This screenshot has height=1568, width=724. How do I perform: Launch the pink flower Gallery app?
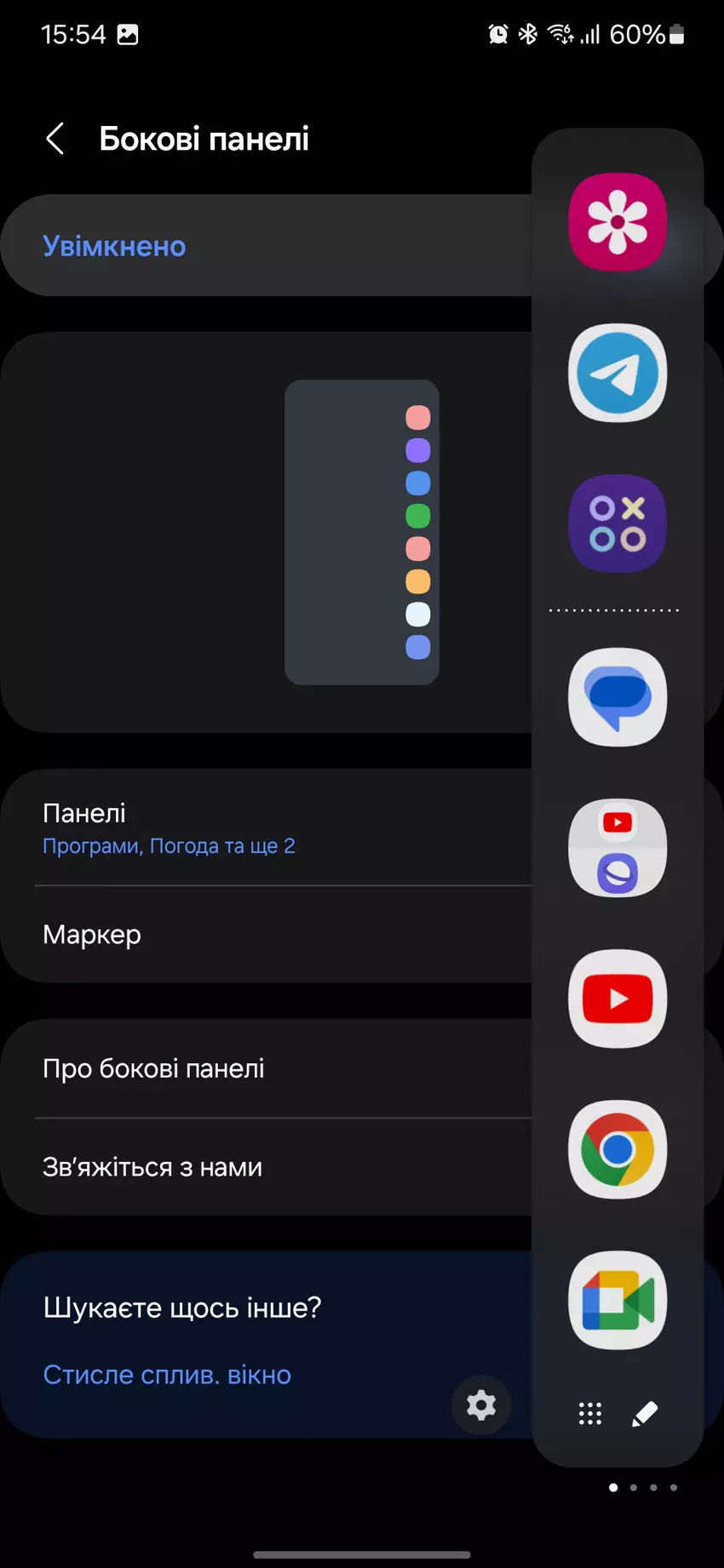pos(618,222)
